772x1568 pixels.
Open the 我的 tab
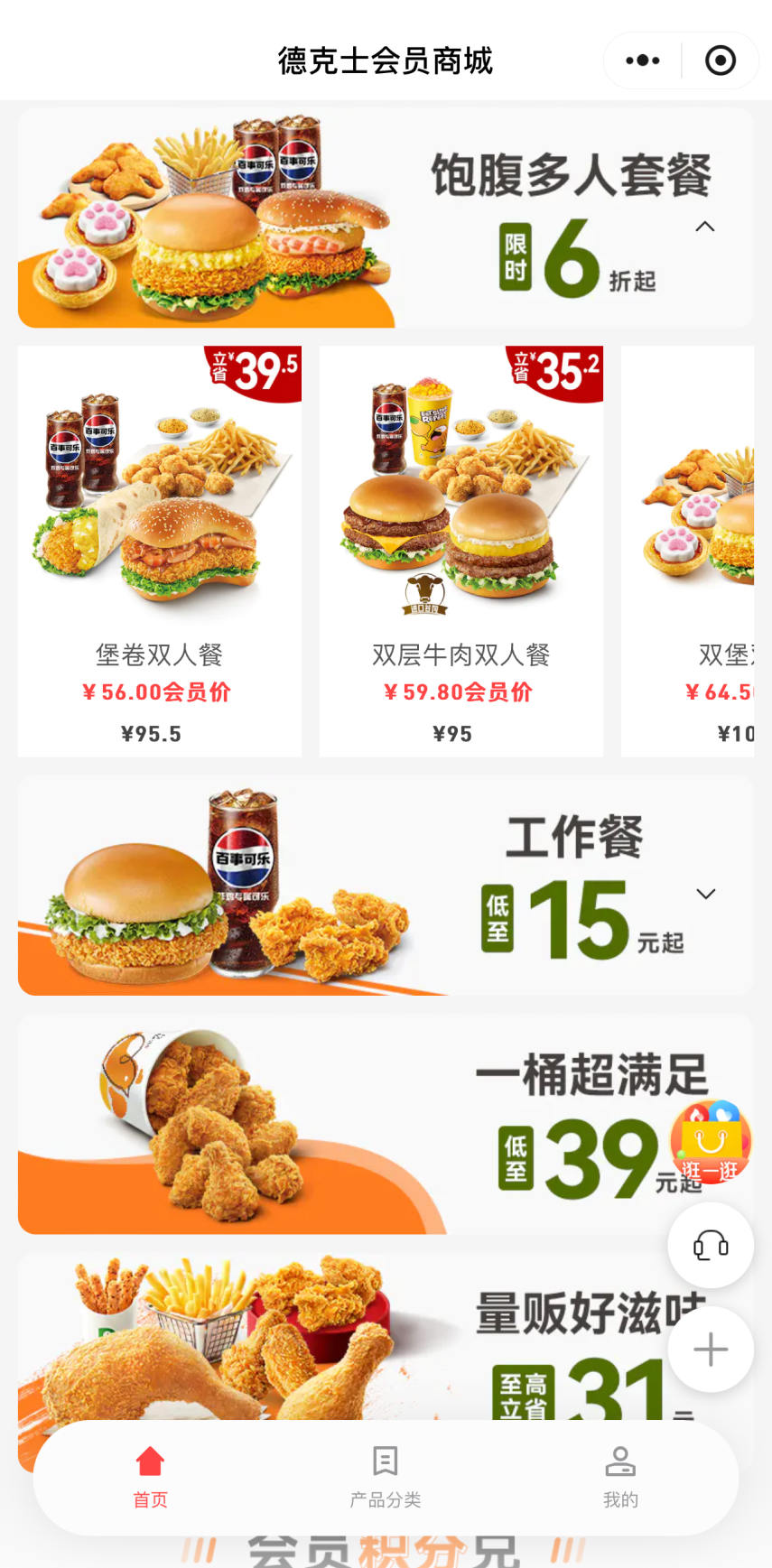pos(620,1477)
